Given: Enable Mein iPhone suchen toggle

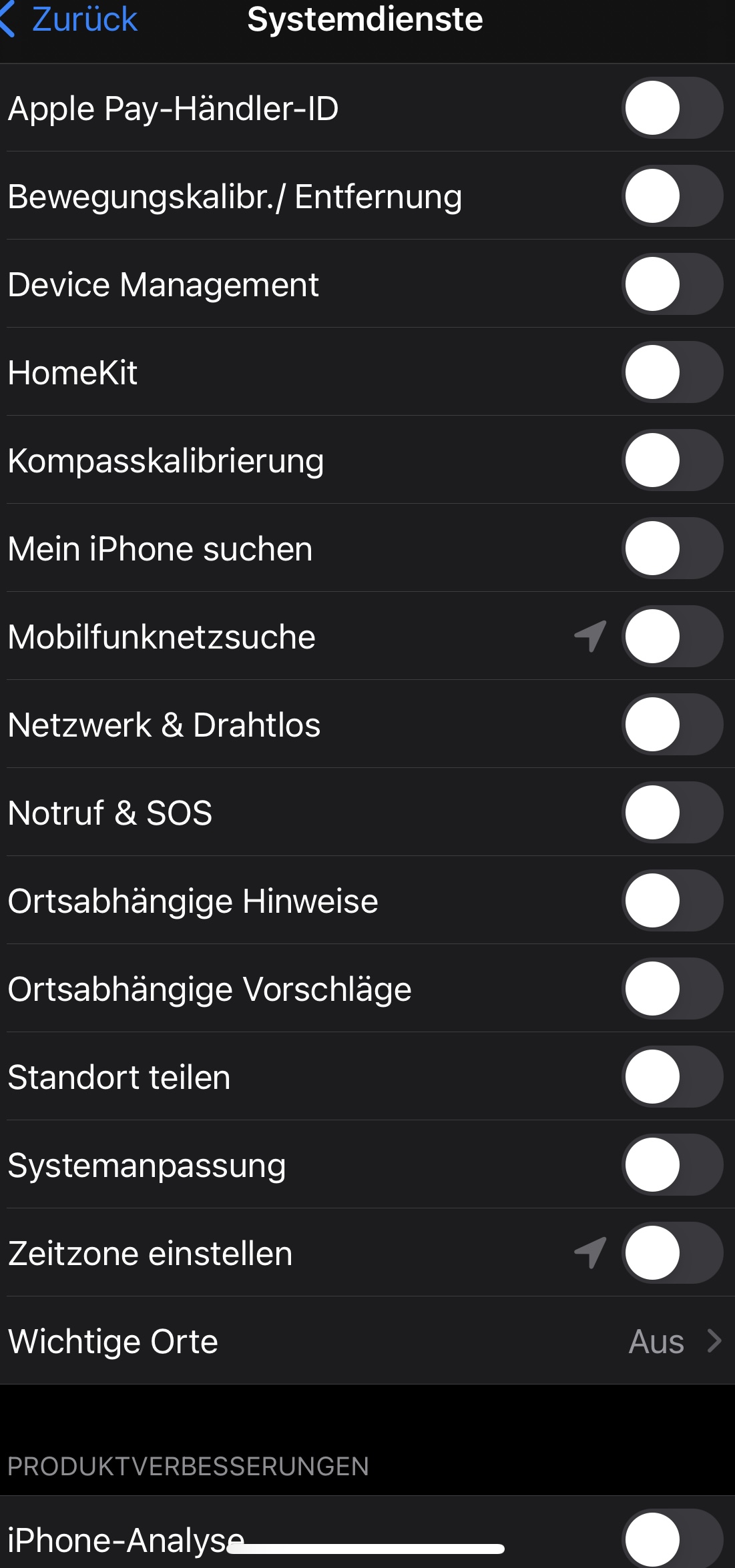Looking at the screenshot, I should pos(672,548).
